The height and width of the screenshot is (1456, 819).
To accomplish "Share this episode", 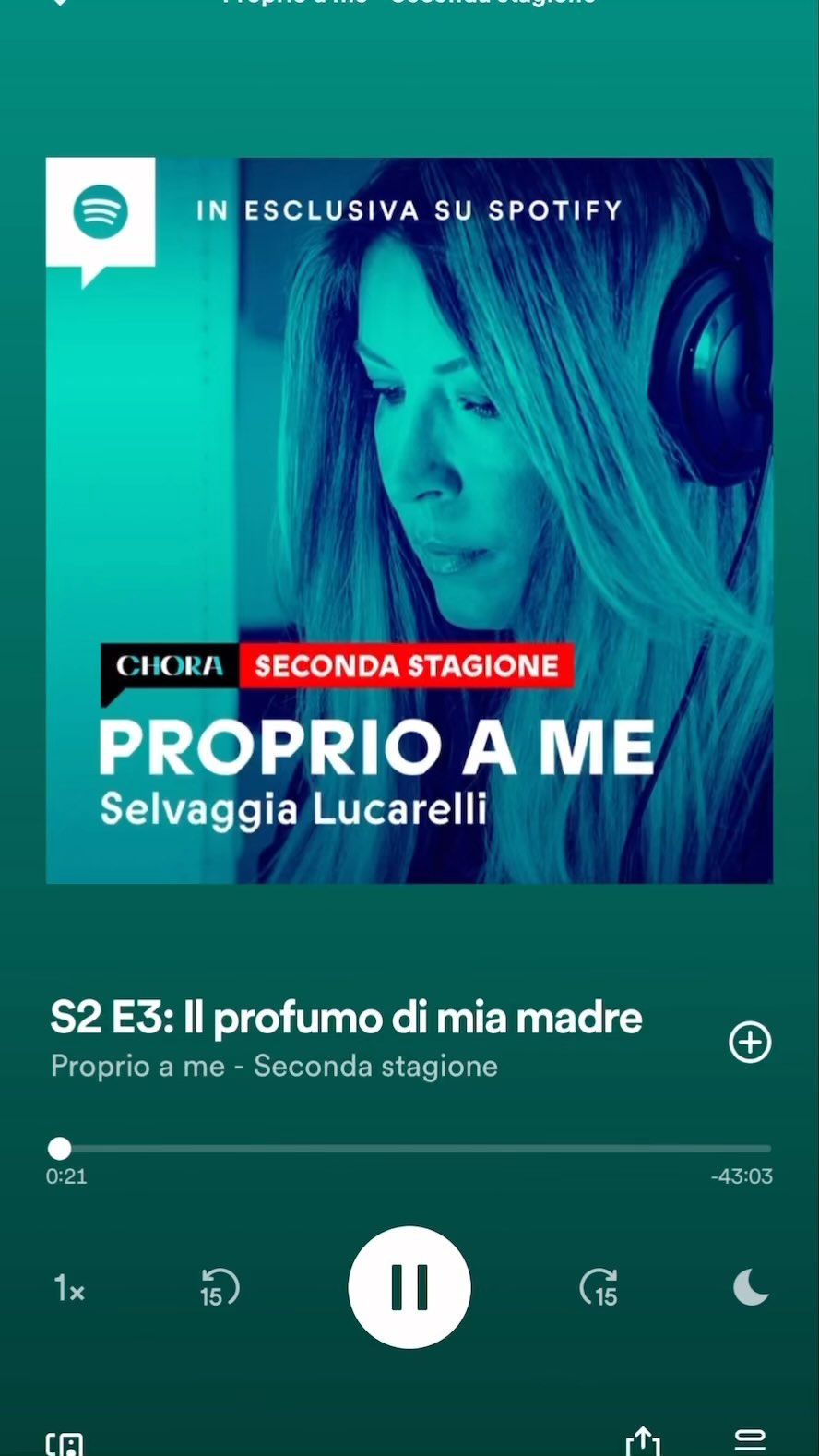I will [643, 1441].
